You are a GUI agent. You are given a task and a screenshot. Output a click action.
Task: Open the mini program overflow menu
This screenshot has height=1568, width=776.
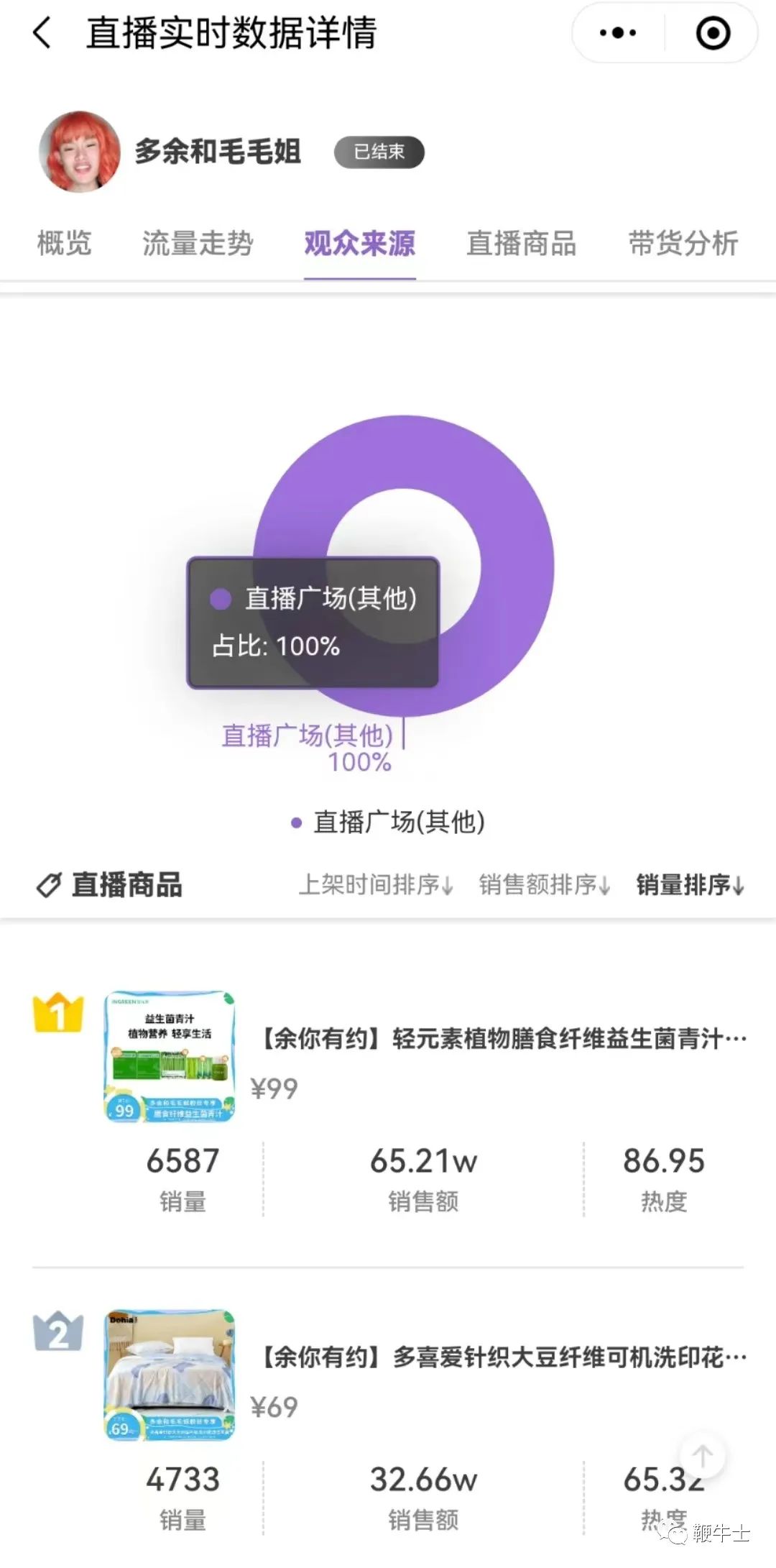tap(617, 33)
